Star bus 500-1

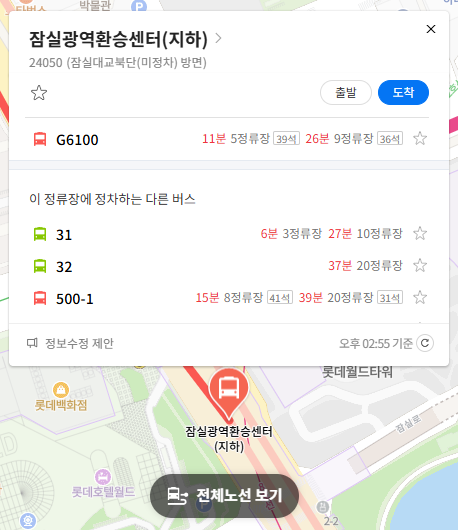point(420,298)
